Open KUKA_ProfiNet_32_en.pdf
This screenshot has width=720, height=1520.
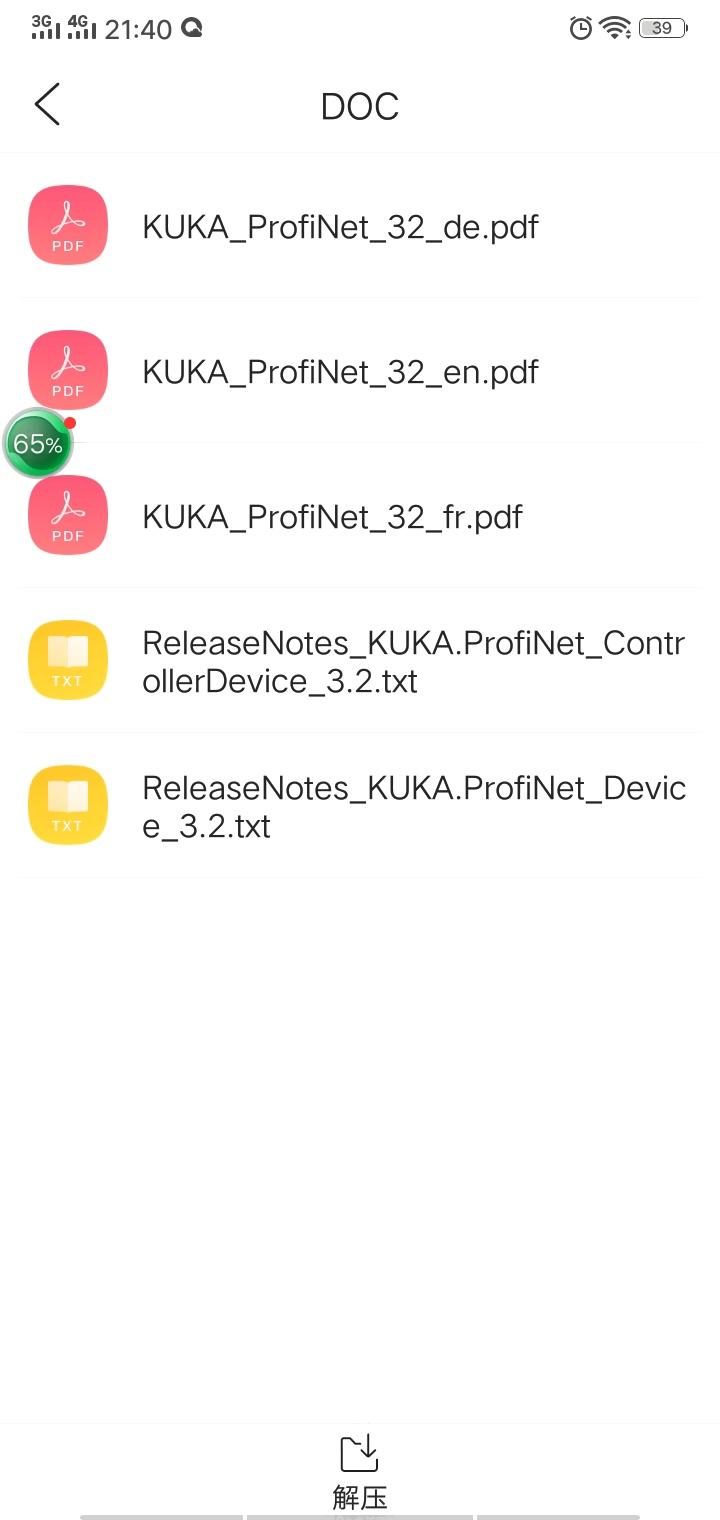[x=340, y=372]
